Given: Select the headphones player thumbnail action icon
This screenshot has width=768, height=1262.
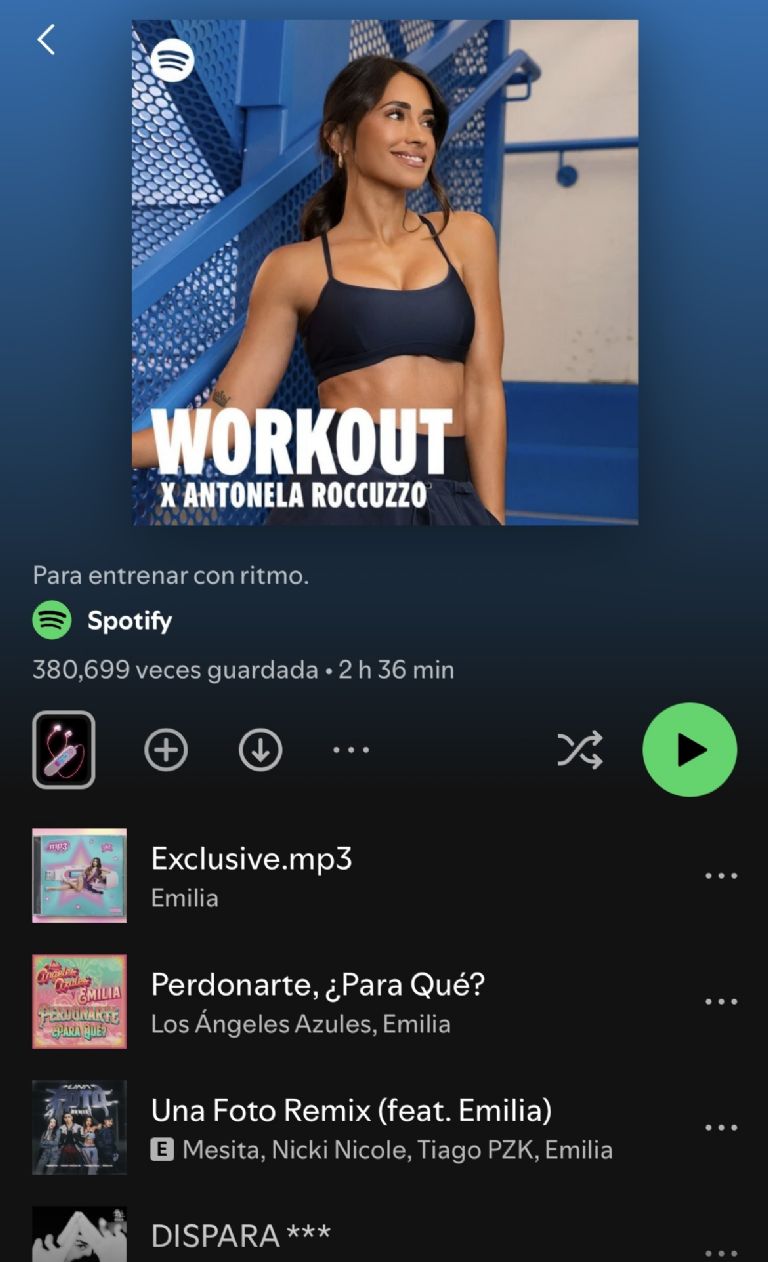Looking at the screenshot, I should 65,749.
